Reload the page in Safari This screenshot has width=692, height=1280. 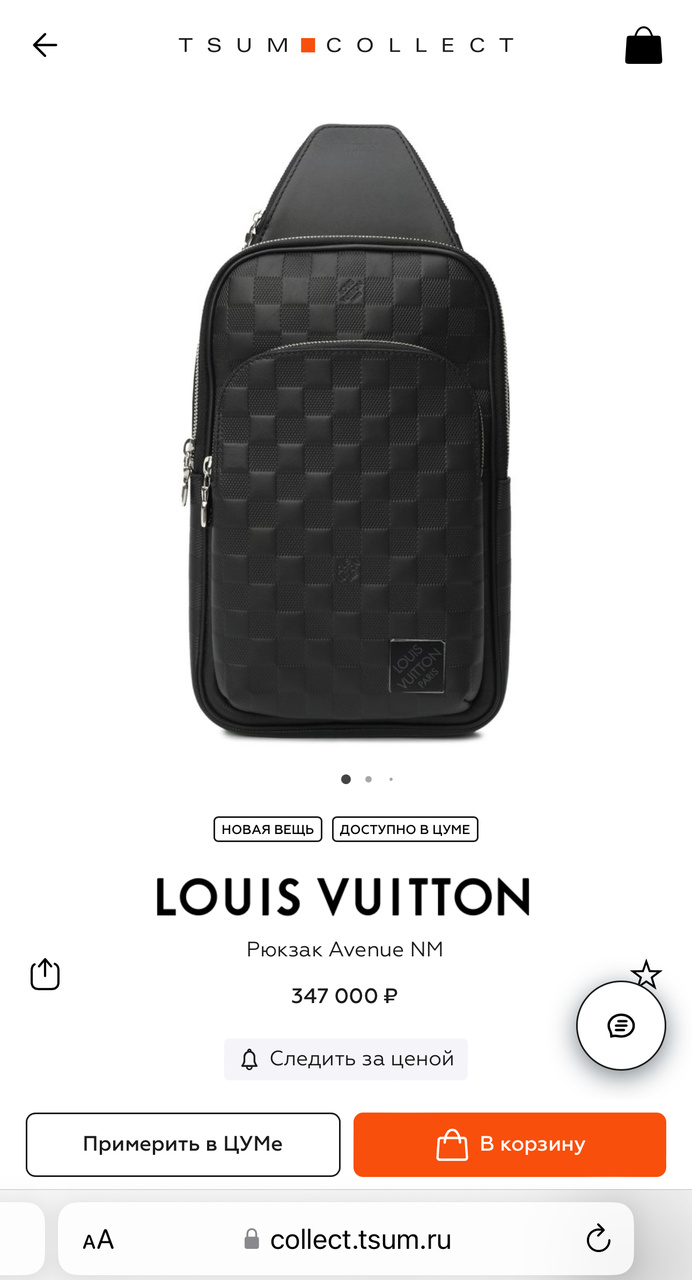(x=598, y=1240)
